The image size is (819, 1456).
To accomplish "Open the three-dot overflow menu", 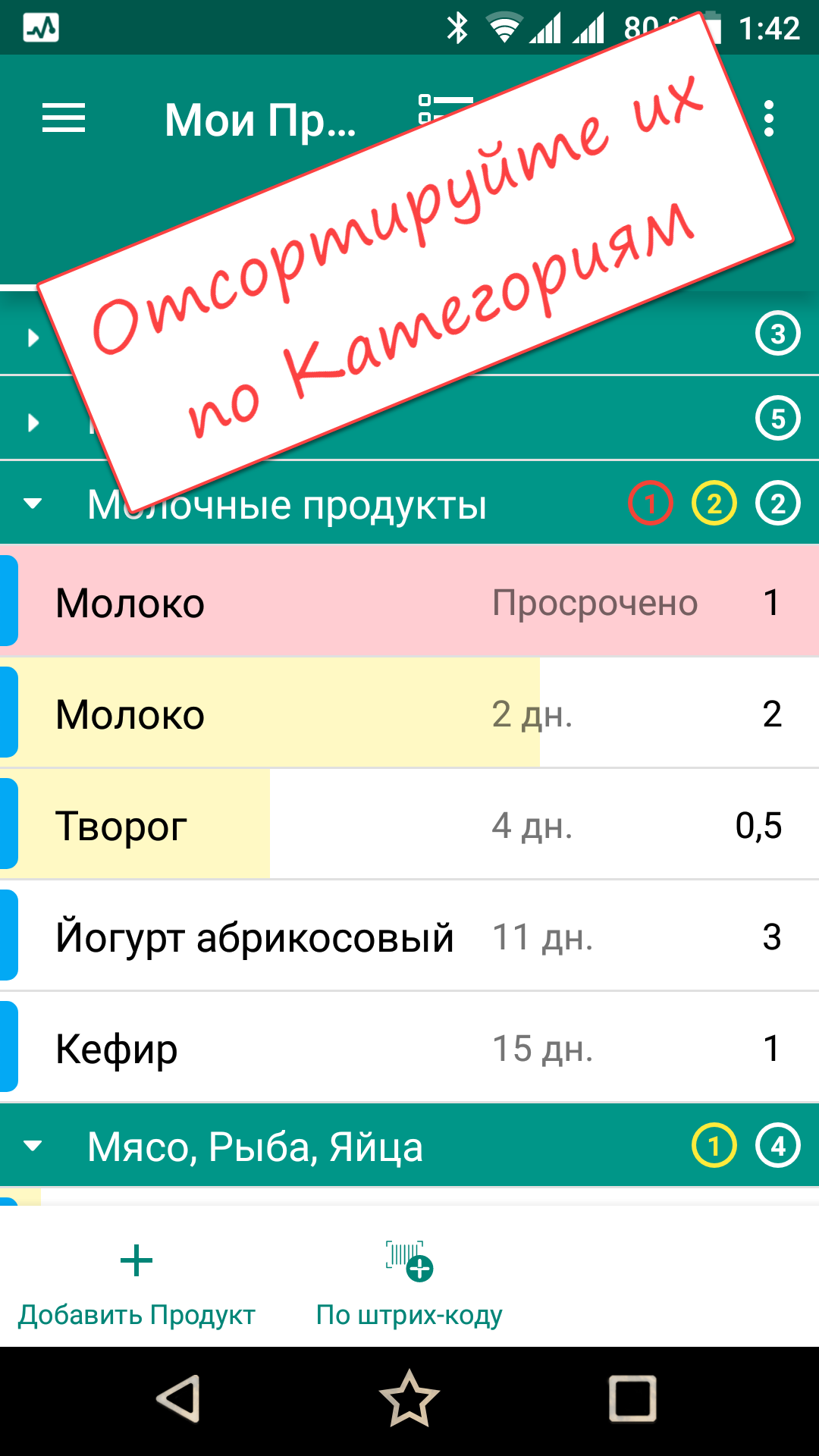I will pos(769,119).
